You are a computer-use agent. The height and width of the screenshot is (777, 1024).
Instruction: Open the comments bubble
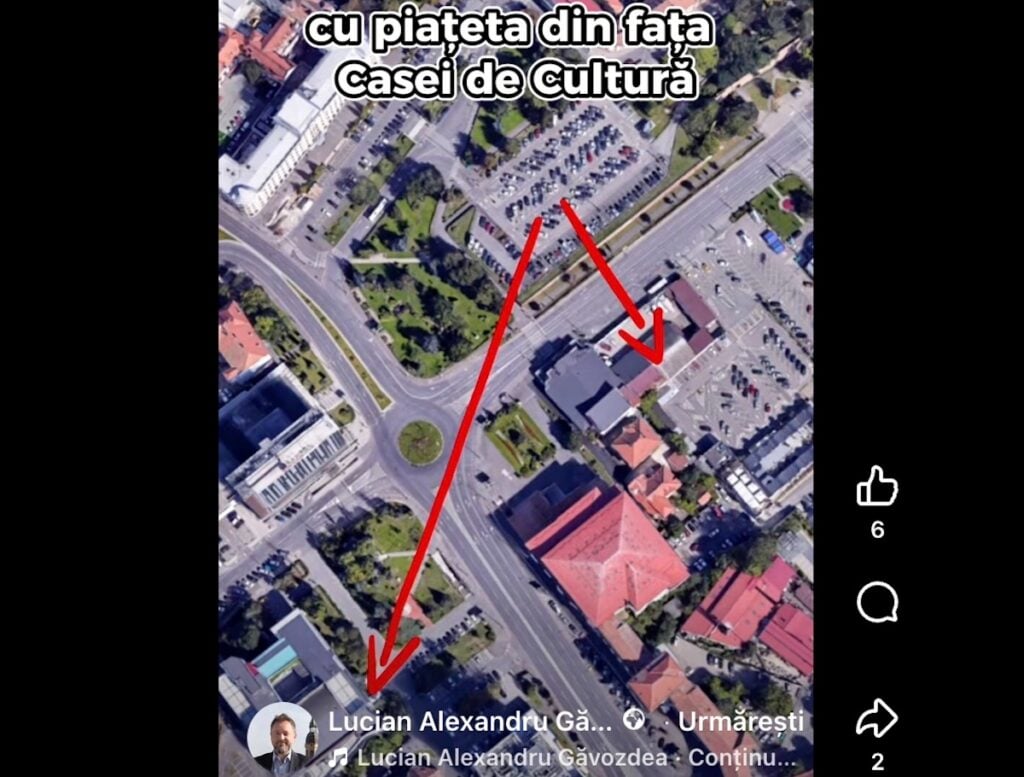point(877,603)
